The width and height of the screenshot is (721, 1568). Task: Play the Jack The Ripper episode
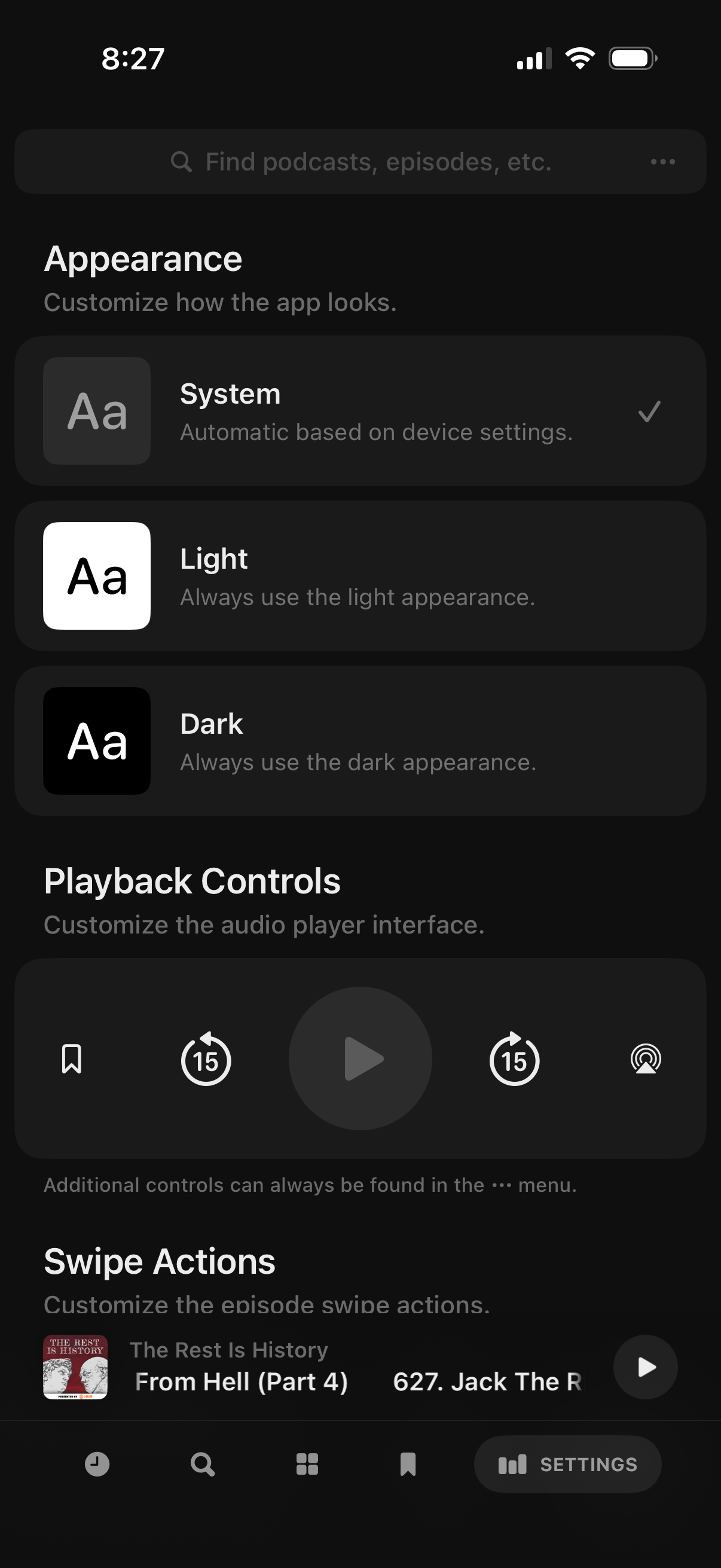tap(645, 1366)
